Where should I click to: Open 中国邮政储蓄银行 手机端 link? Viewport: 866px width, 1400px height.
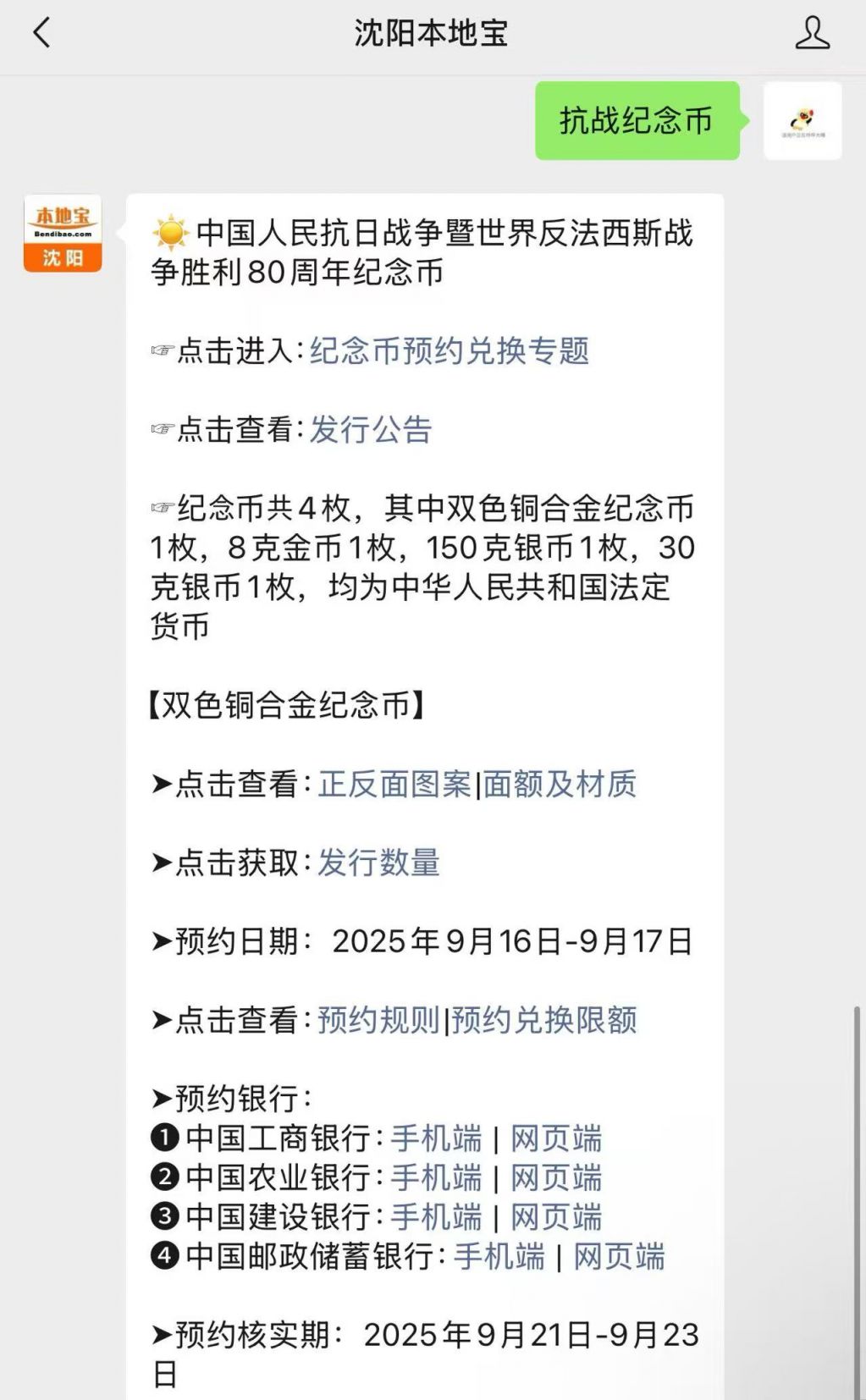click(499, 1256)
